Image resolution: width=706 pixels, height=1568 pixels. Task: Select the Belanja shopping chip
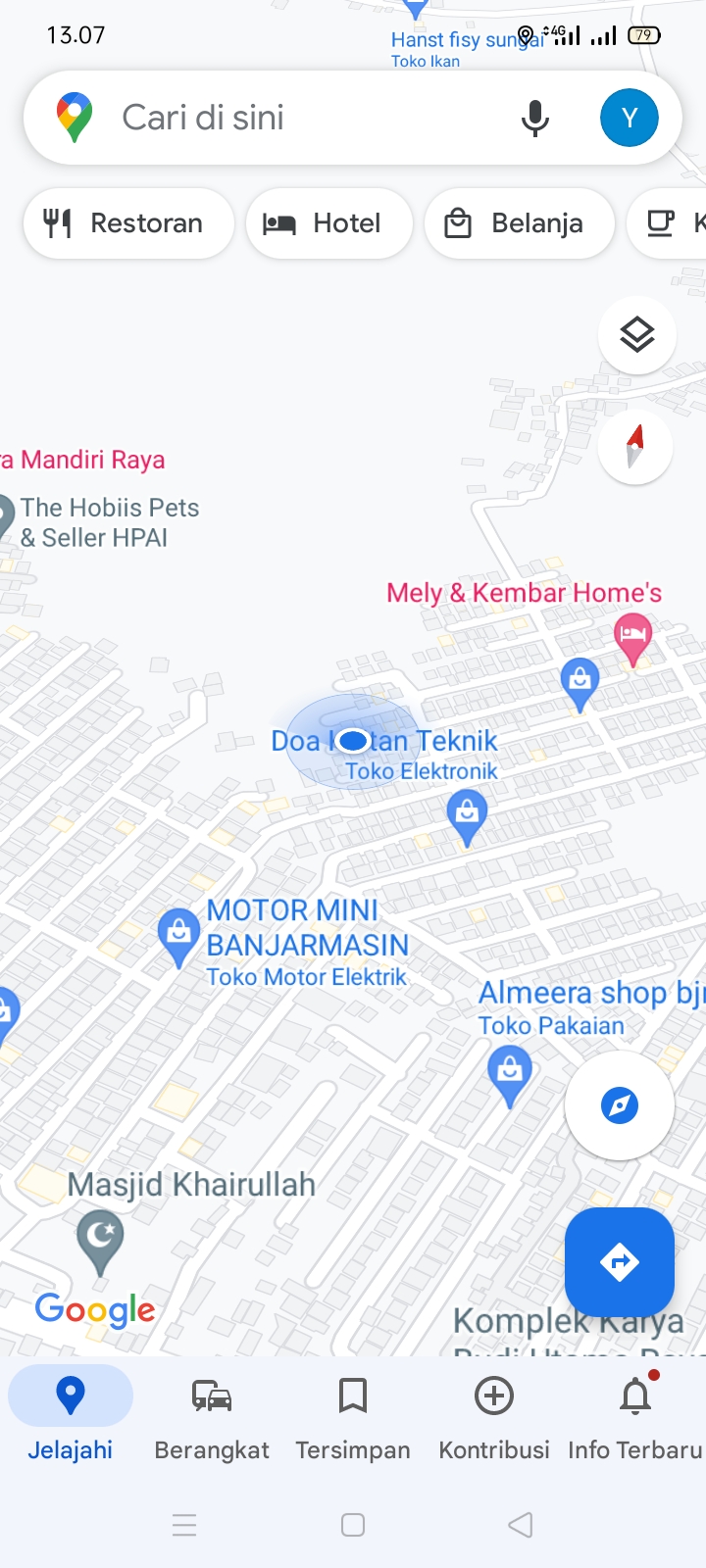(519, 223)
